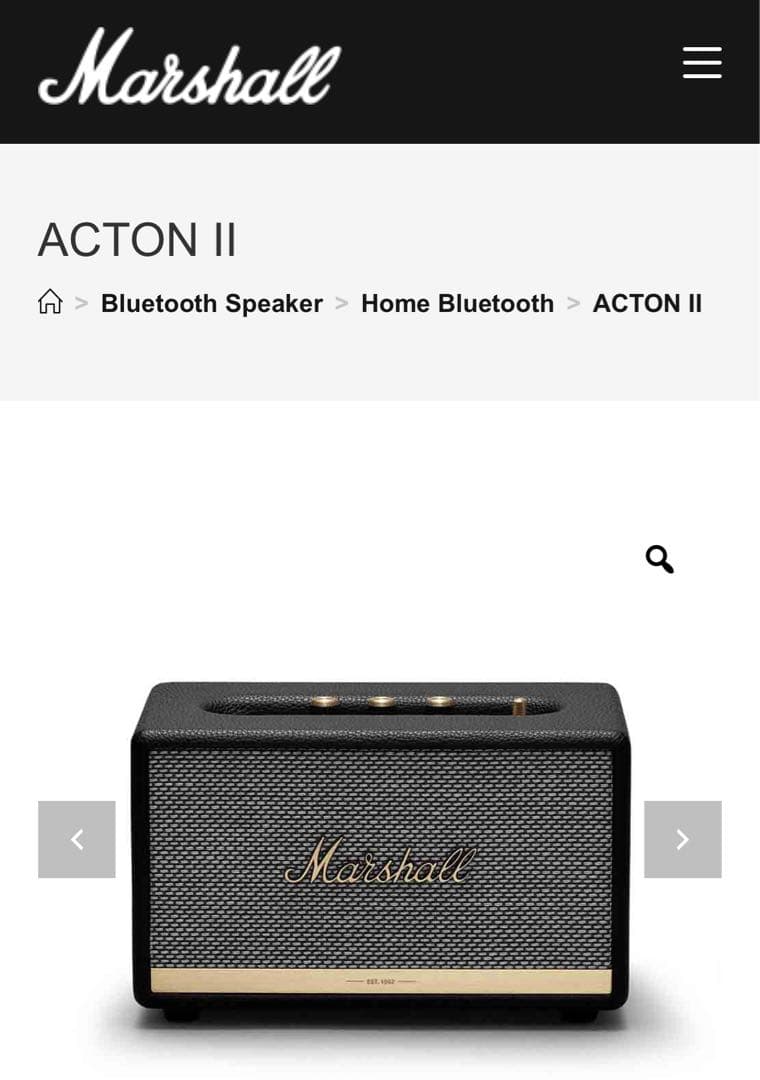The image size is (760, 1080).
Task: Click the ACTON II breadcrumb entry
Action: (x=648, y=303)
